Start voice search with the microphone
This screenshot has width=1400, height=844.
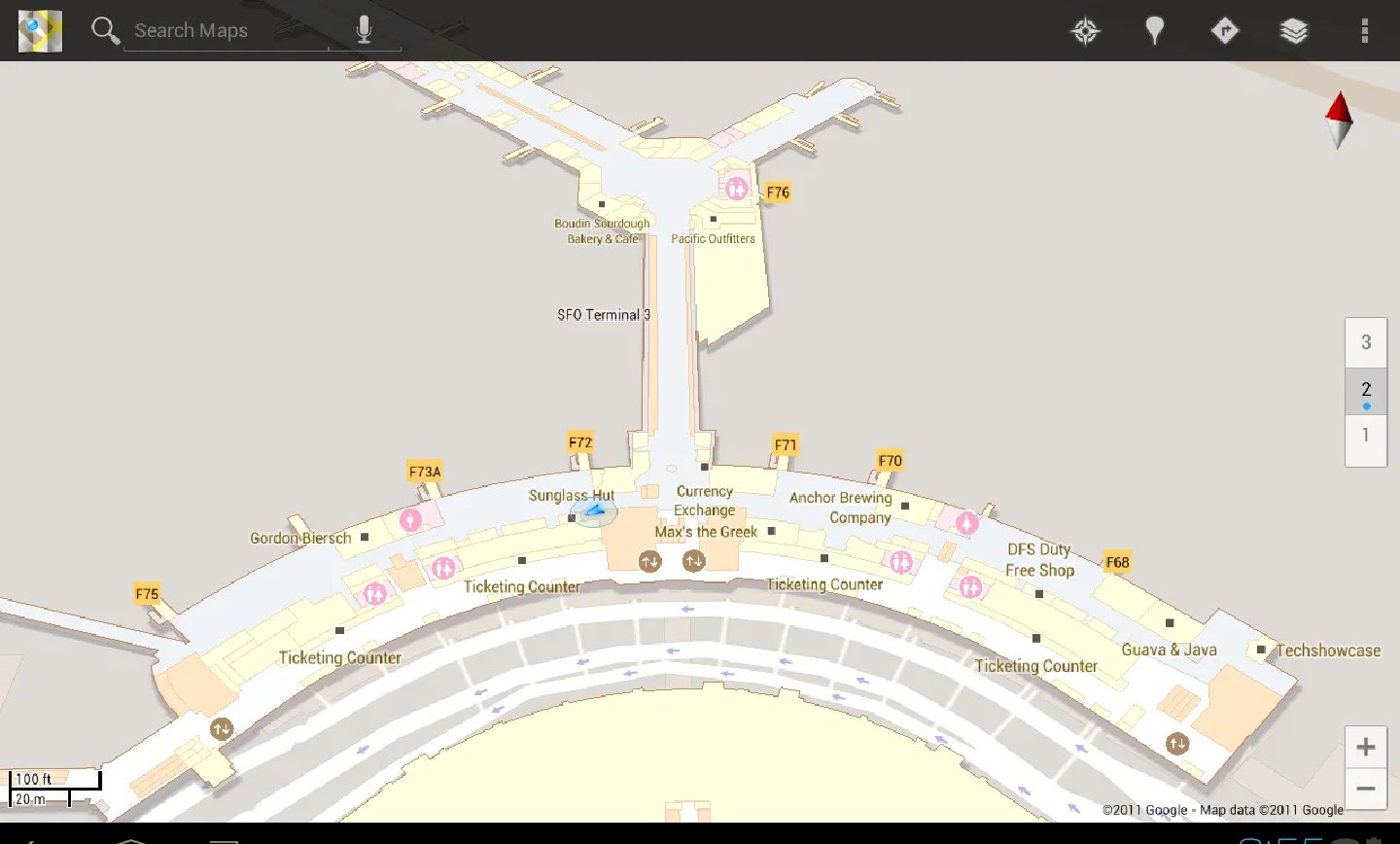pos(365,31)
